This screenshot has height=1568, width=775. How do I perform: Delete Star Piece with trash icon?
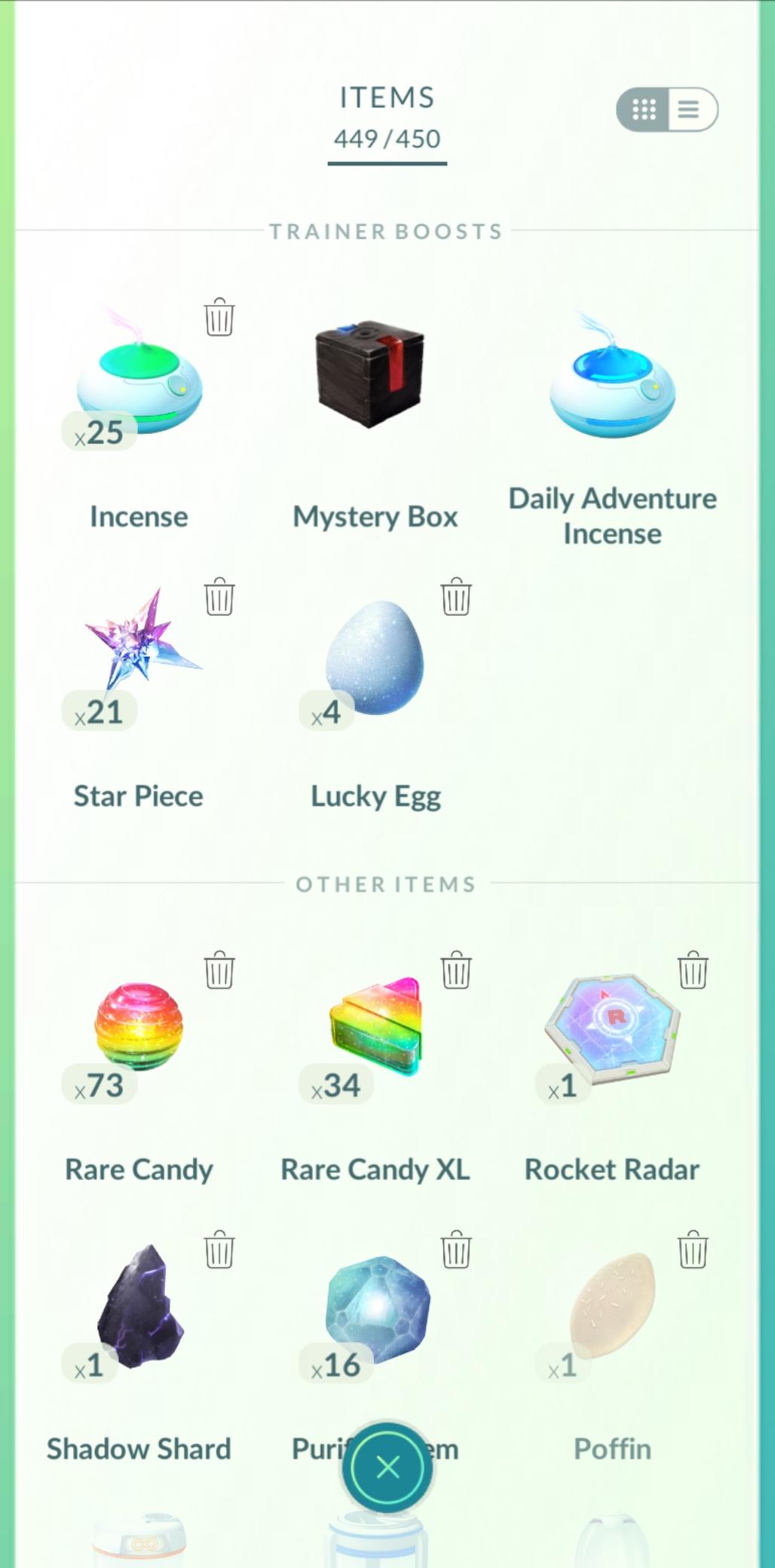(x=219, y=597)
